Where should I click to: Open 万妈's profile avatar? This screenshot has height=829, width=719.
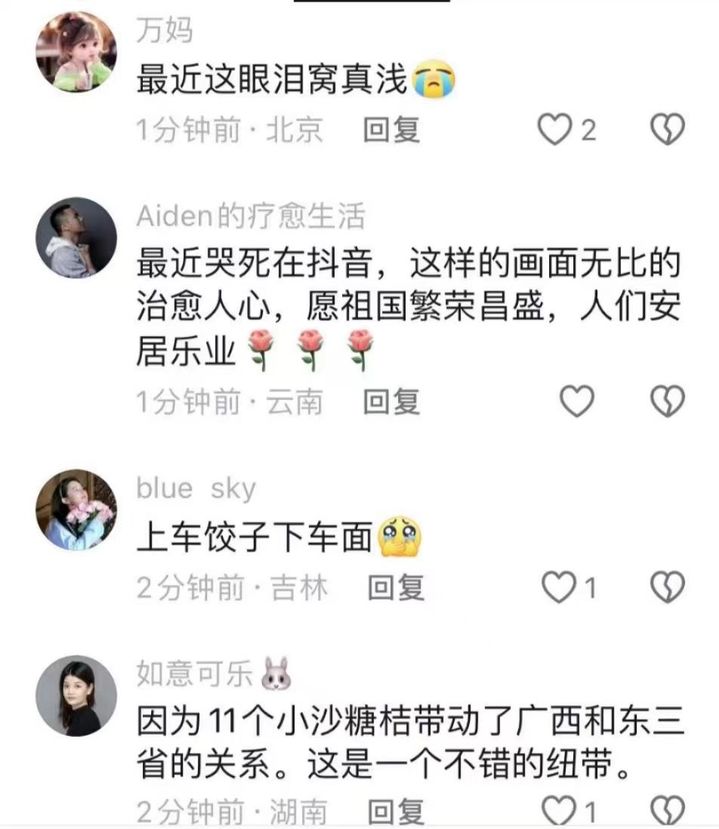(76, 52)
